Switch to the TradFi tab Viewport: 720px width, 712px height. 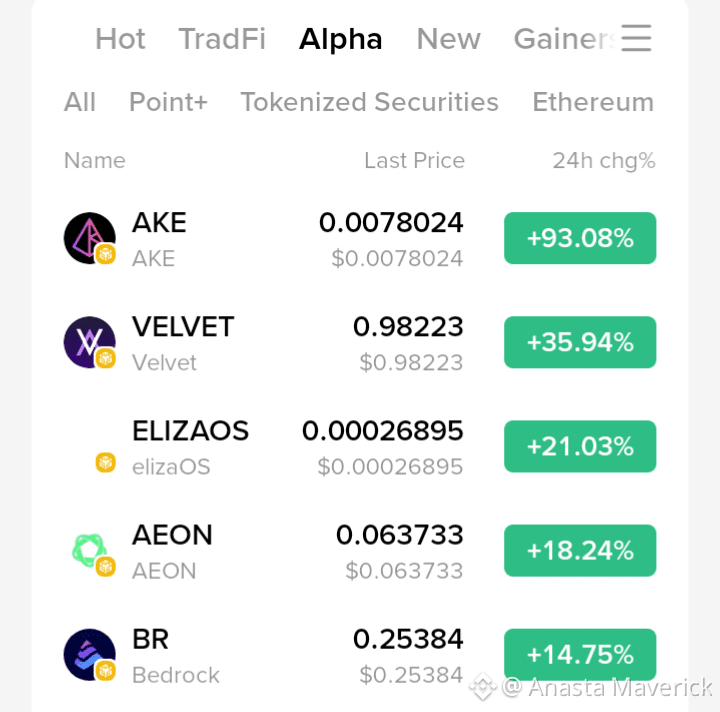(222, 39)
